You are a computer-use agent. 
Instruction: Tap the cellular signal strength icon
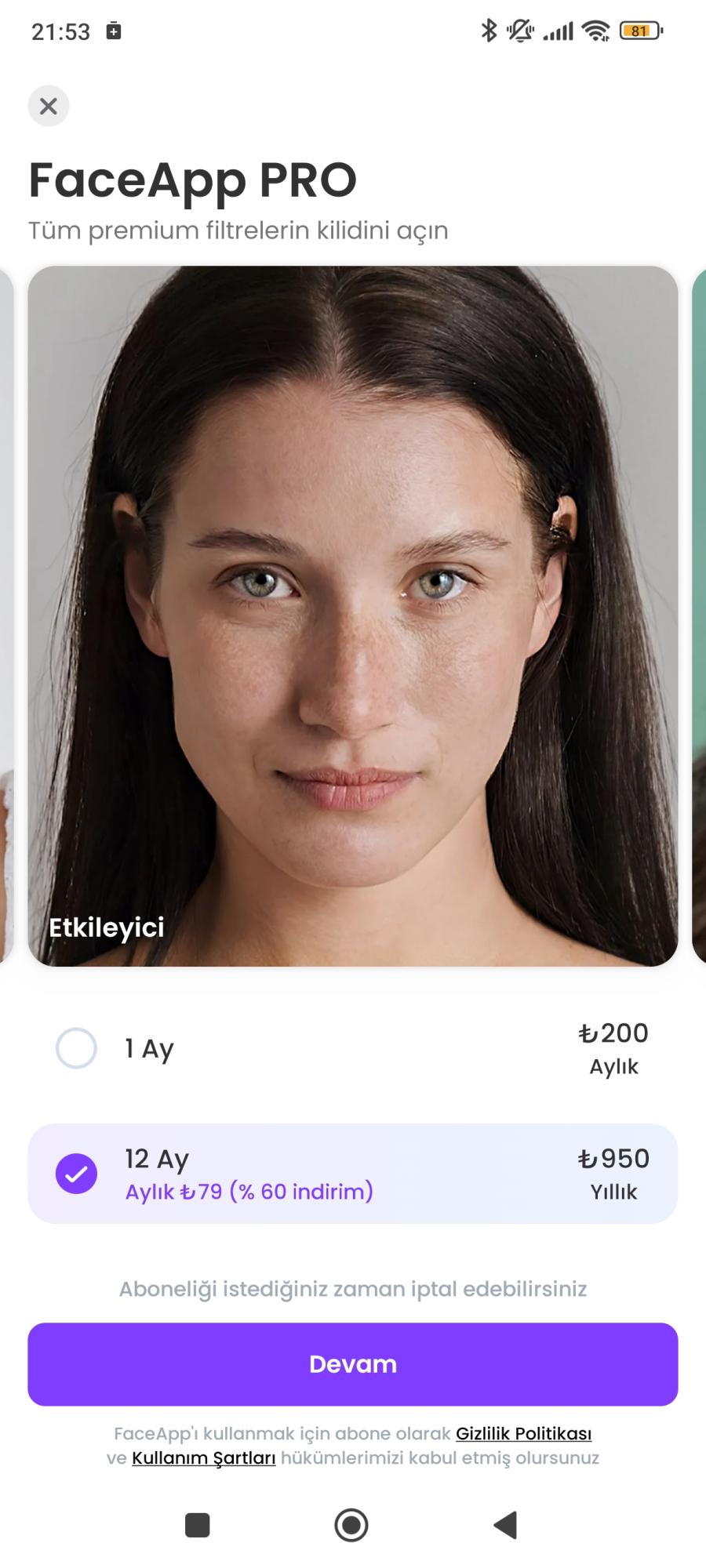pos(559,31)
